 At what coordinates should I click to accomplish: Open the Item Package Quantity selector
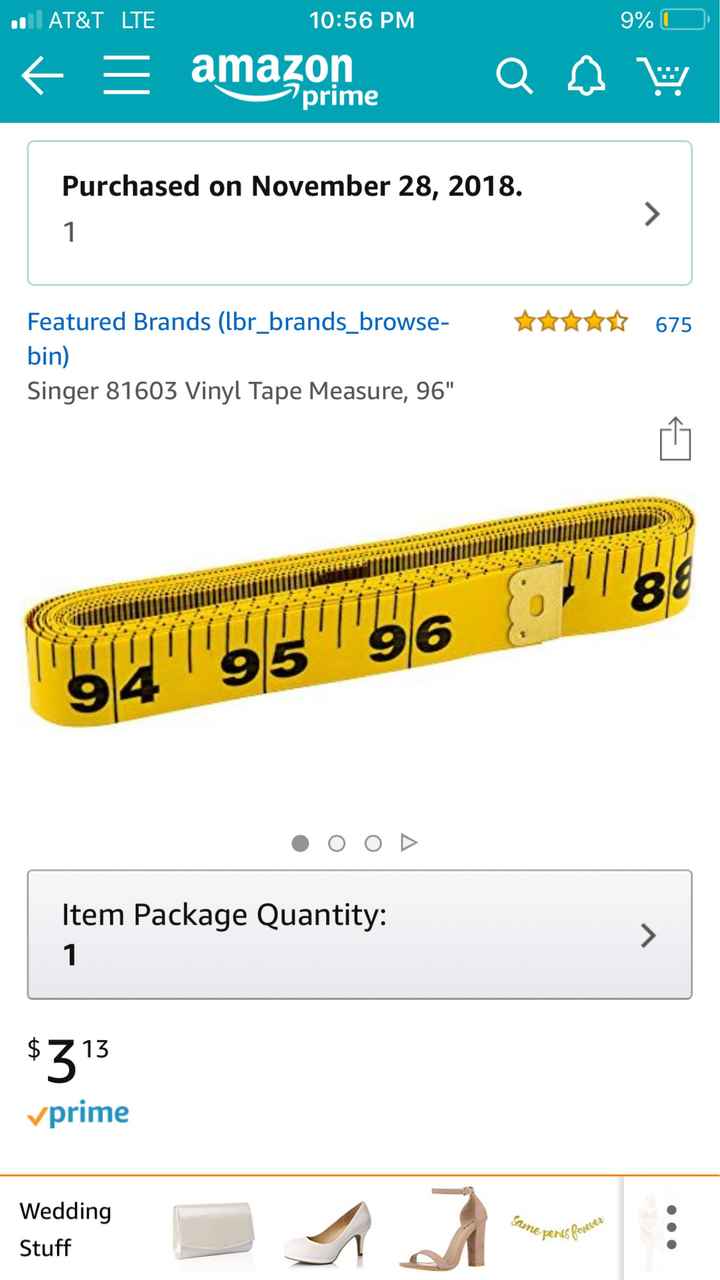point(648,935)
